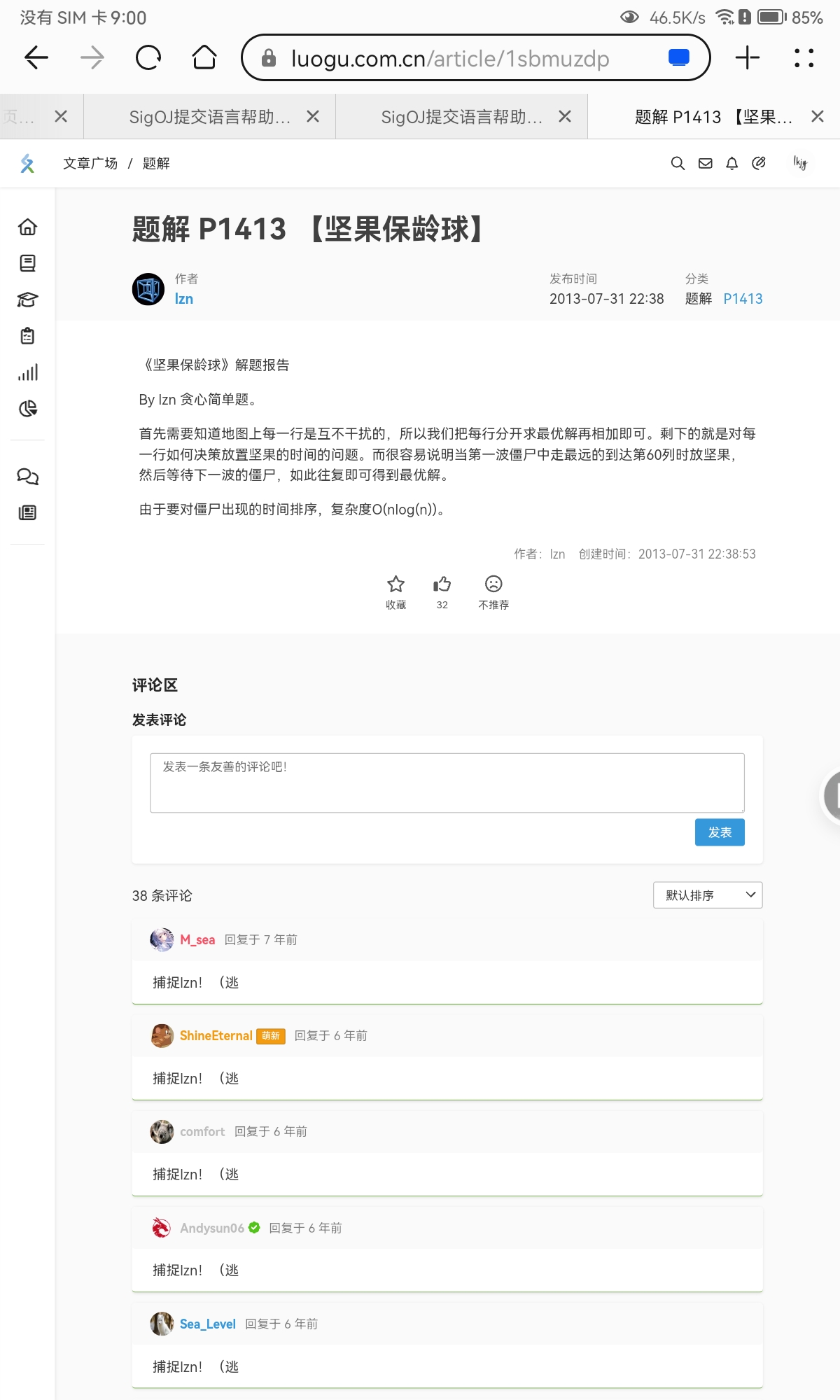
Task: Open a new browser tab
Action: pyautogui.click(x=747, y=57)
